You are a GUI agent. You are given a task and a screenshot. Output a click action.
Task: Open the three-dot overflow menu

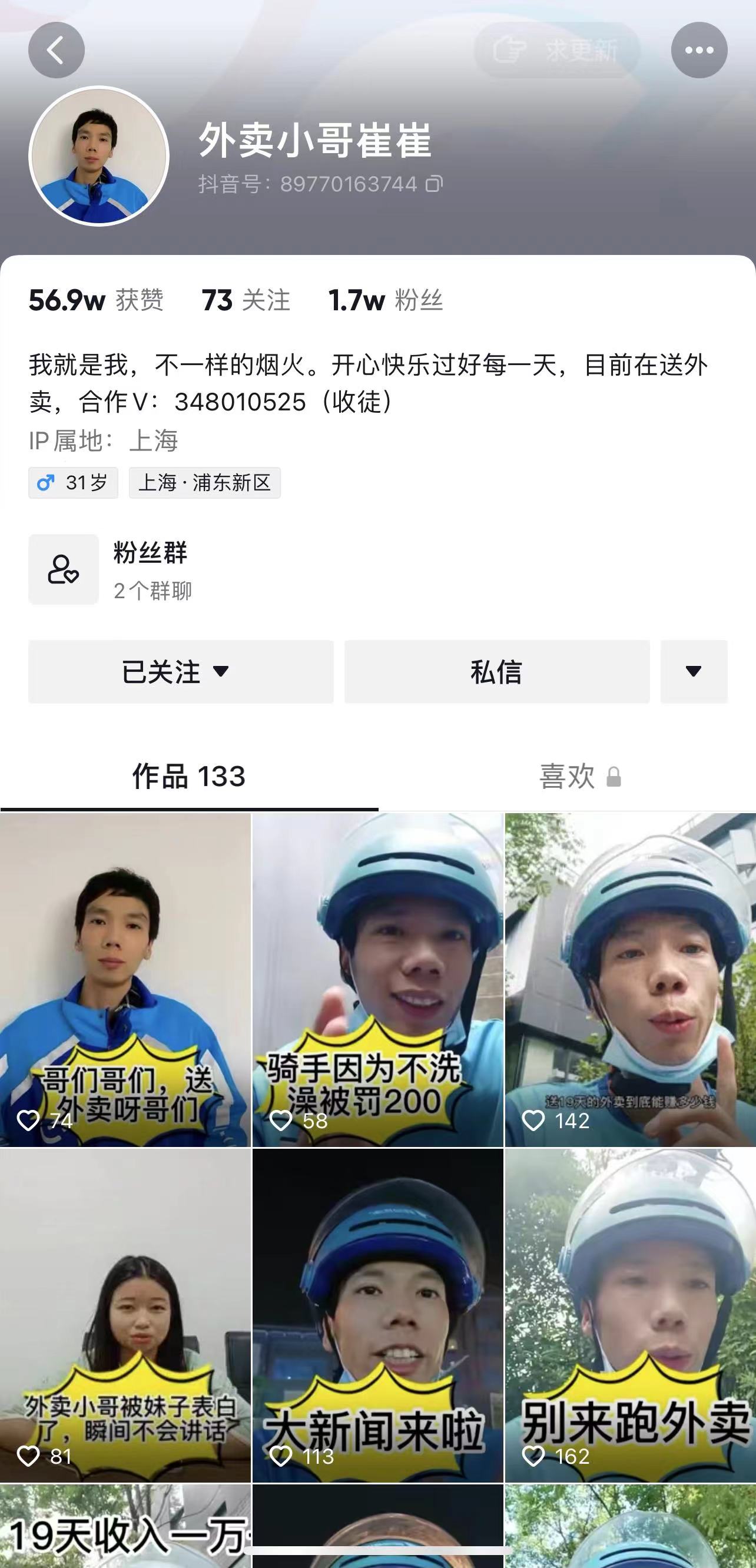pyautogui.click(x=699, y=50)
